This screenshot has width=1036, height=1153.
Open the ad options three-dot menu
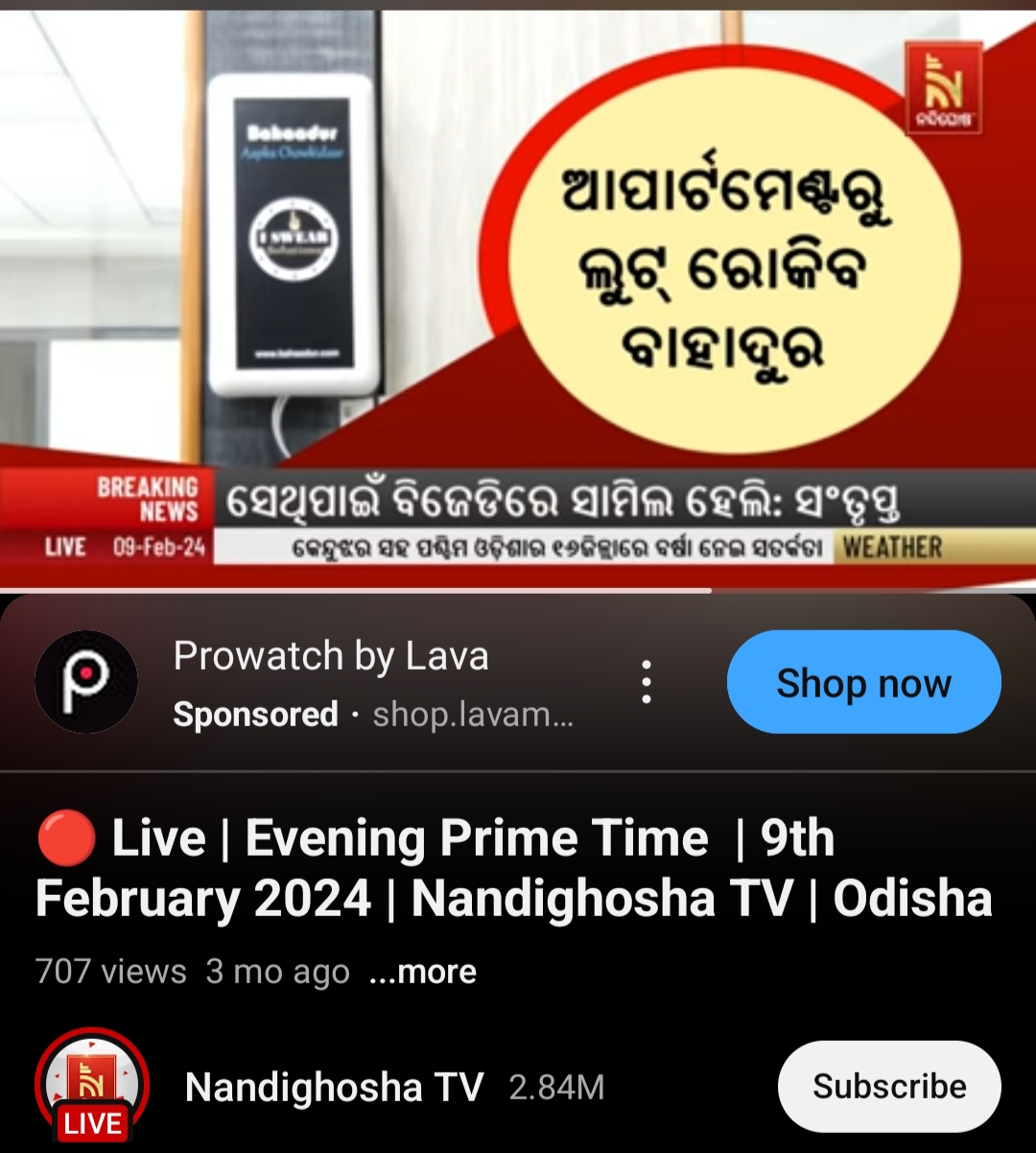647,682
